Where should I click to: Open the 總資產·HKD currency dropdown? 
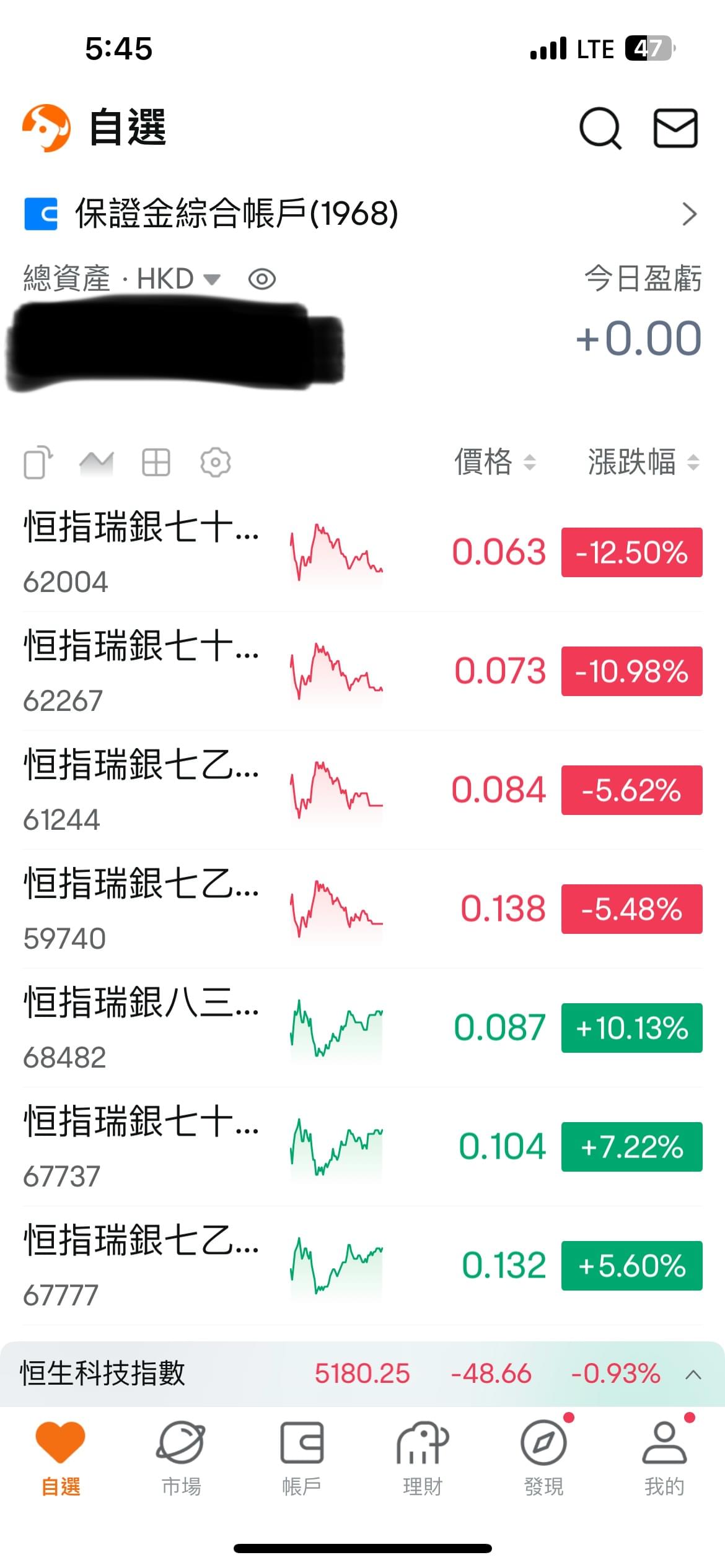pyautogui.click(x=212, y=280)
